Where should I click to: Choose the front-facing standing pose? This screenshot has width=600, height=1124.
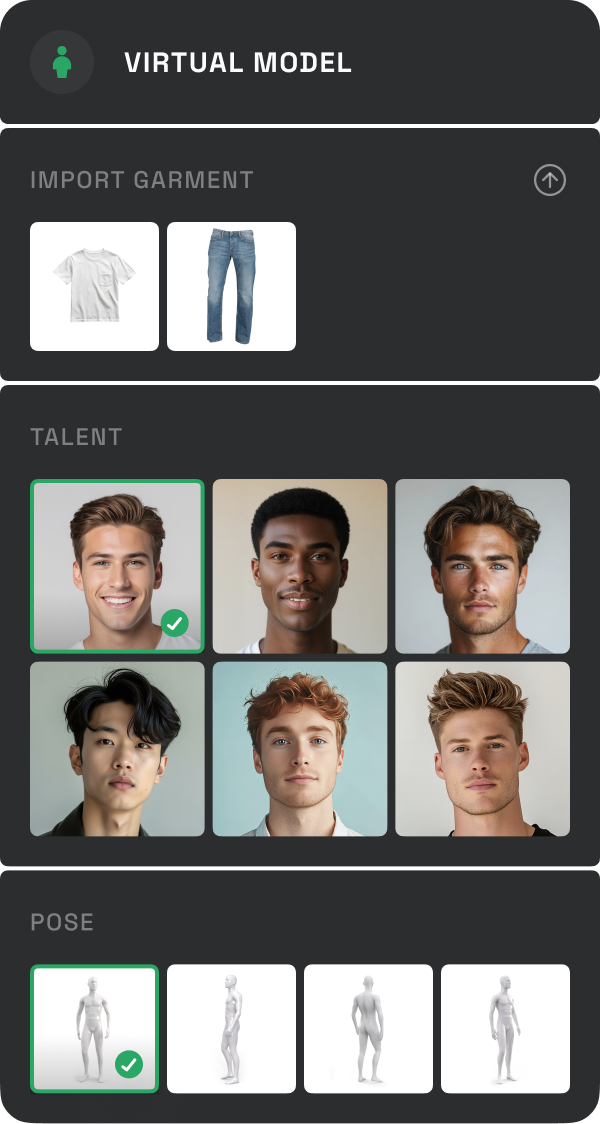94,1028
